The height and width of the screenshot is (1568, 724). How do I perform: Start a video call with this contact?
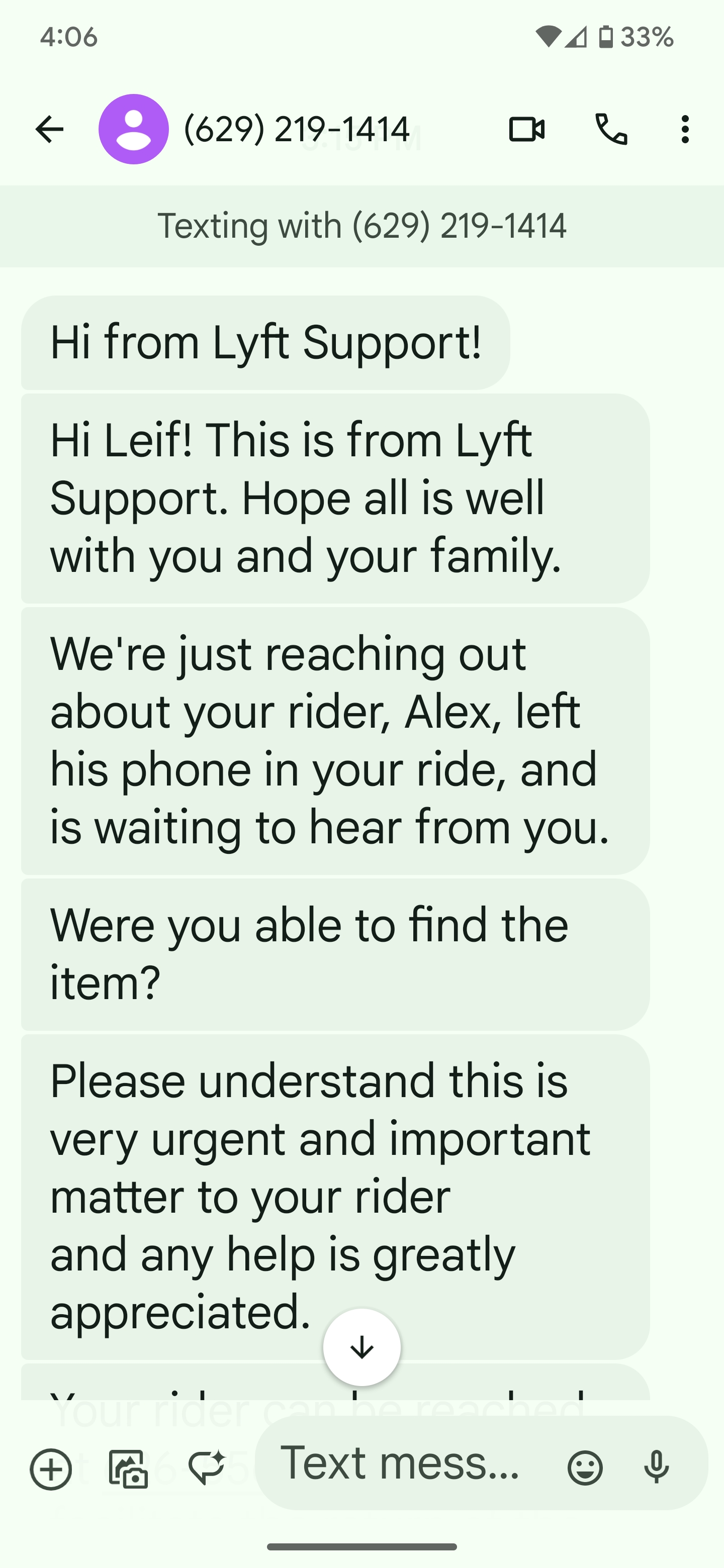527,130
